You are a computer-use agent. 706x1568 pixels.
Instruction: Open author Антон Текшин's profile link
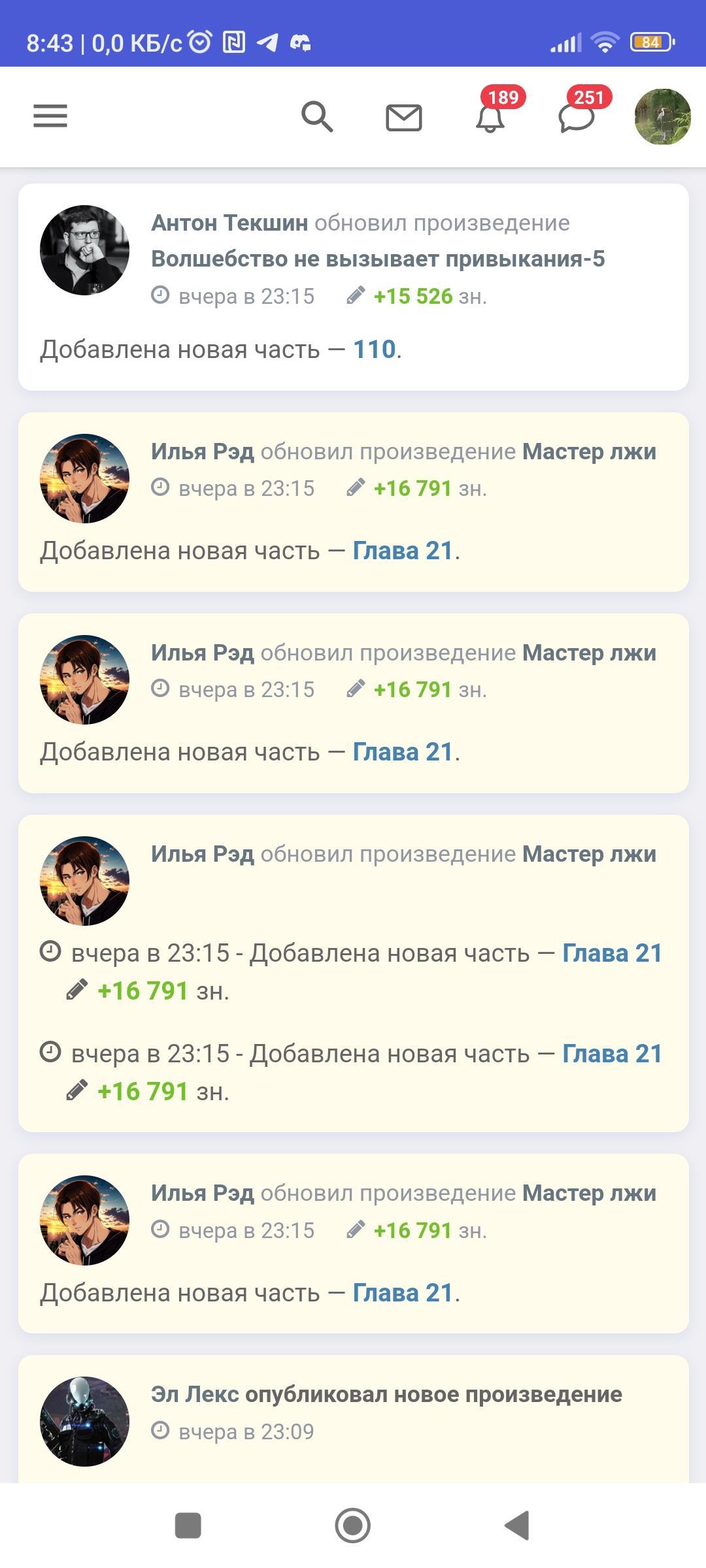[229, 223]
